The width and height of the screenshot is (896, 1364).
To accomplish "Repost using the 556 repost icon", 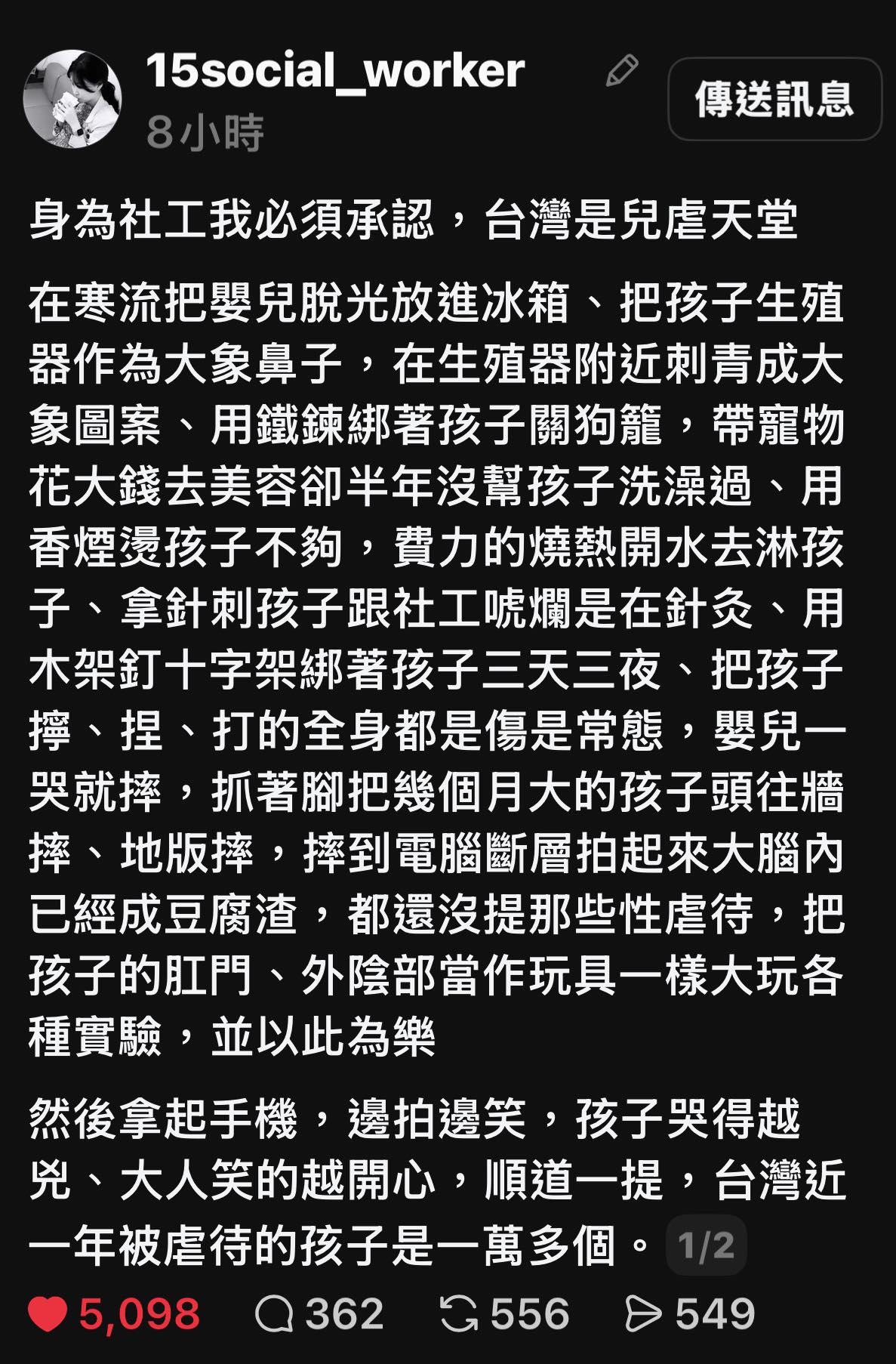I will click(x=459, y=1314).
